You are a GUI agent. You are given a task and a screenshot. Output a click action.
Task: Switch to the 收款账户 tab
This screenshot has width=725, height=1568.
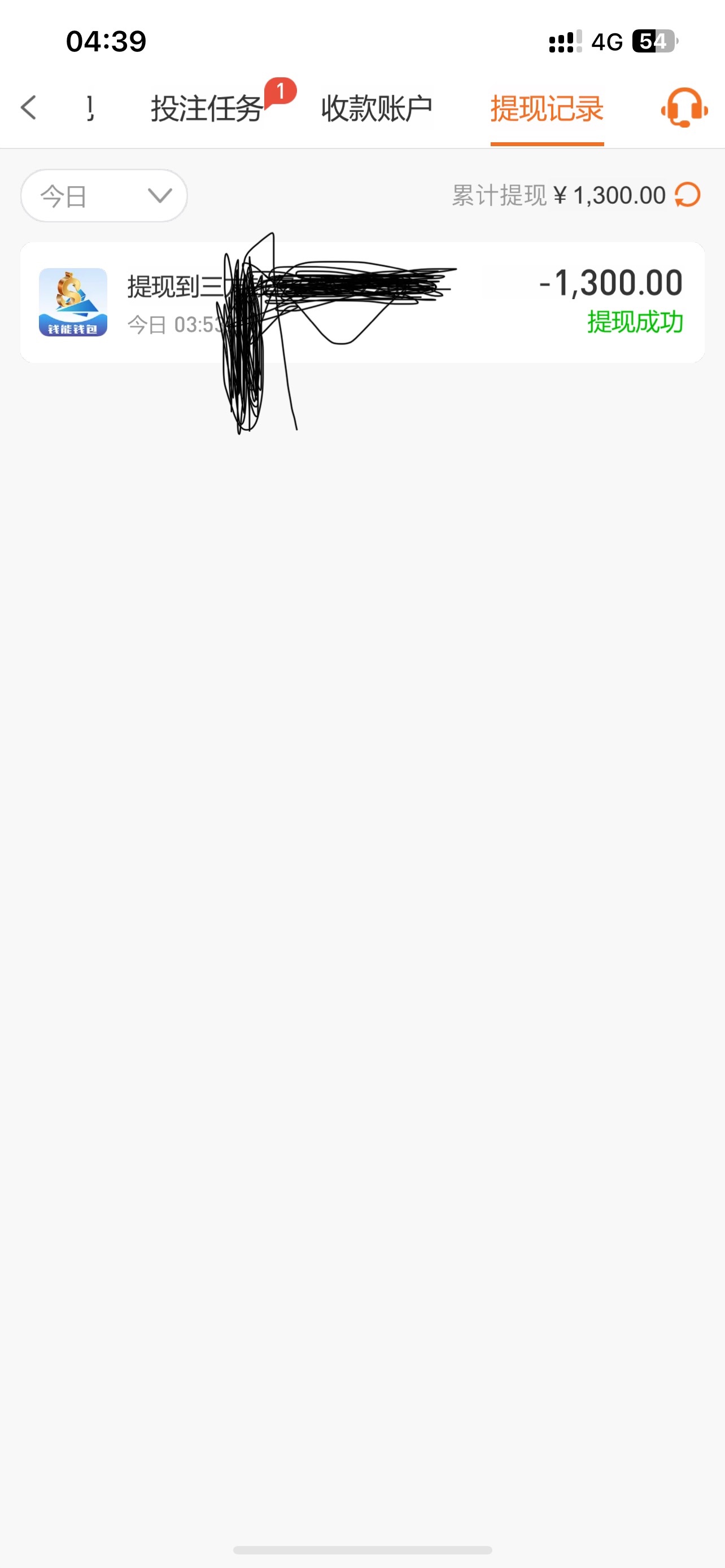tap(376, 109)
